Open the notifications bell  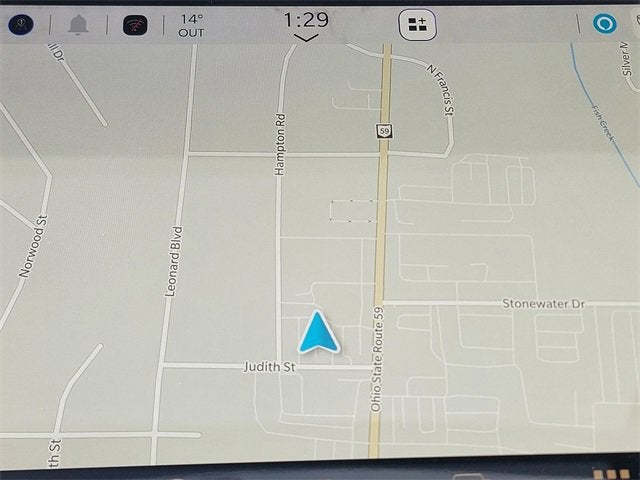(x=78, y=25)
